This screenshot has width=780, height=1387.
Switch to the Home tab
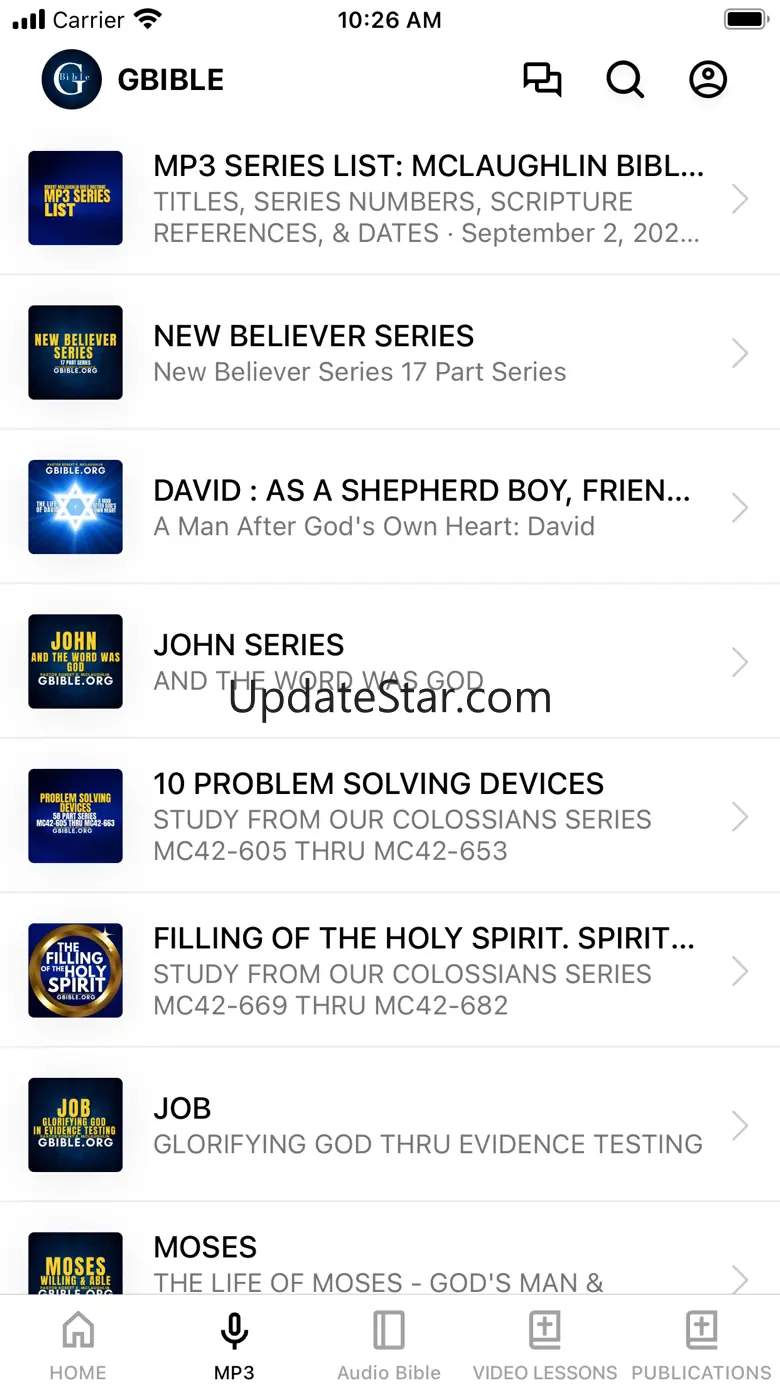tap(78, 1345)
